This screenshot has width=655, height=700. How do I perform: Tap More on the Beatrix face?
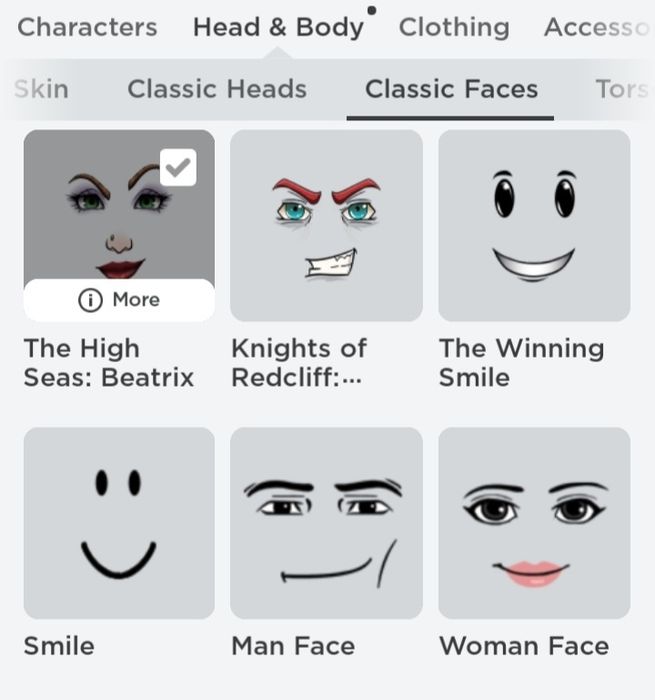click(x=119, y=300)
